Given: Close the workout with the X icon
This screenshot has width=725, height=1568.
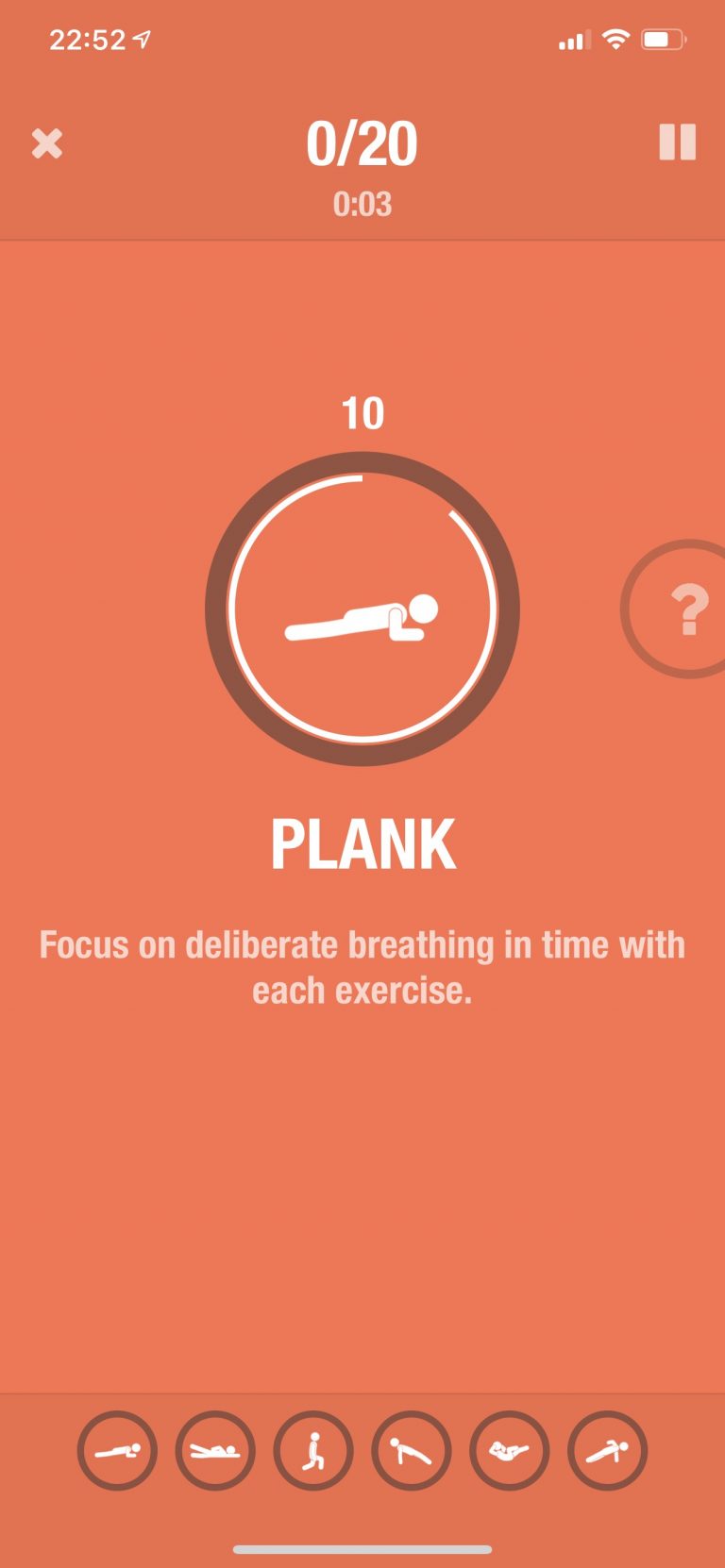Looking at the screenshot, I should coord(47,143).
